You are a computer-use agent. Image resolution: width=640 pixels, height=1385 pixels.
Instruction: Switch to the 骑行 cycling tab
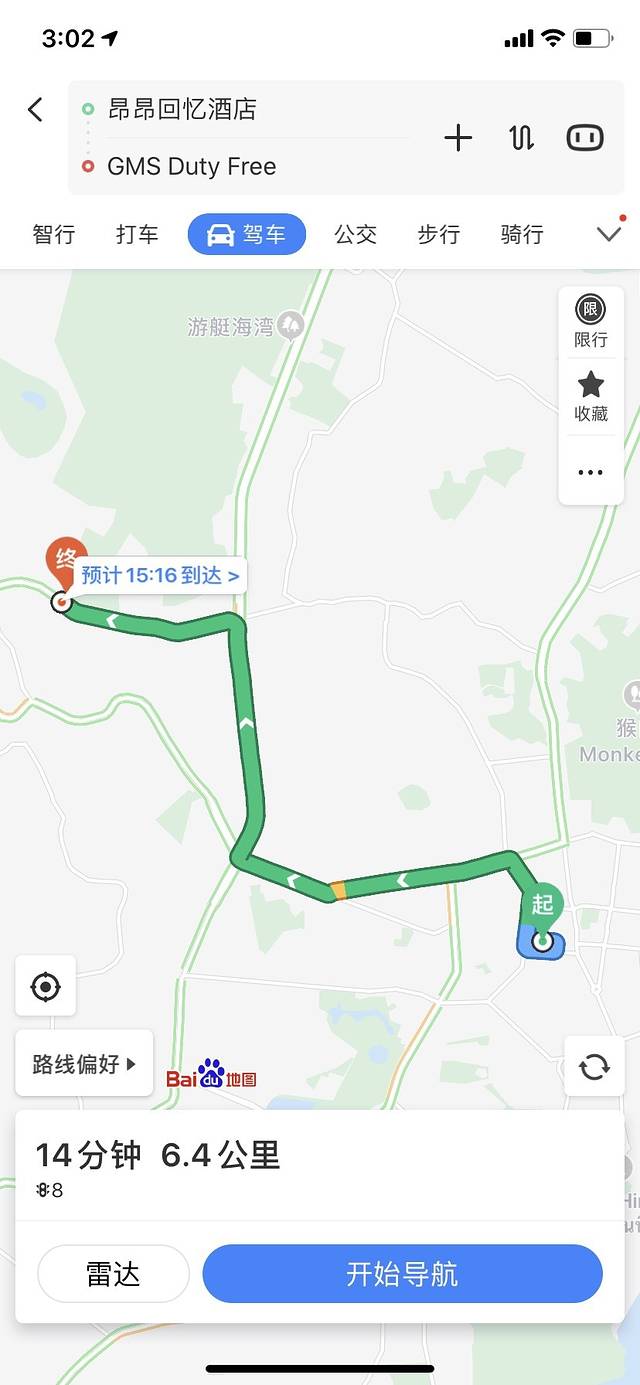pos(521,235)
